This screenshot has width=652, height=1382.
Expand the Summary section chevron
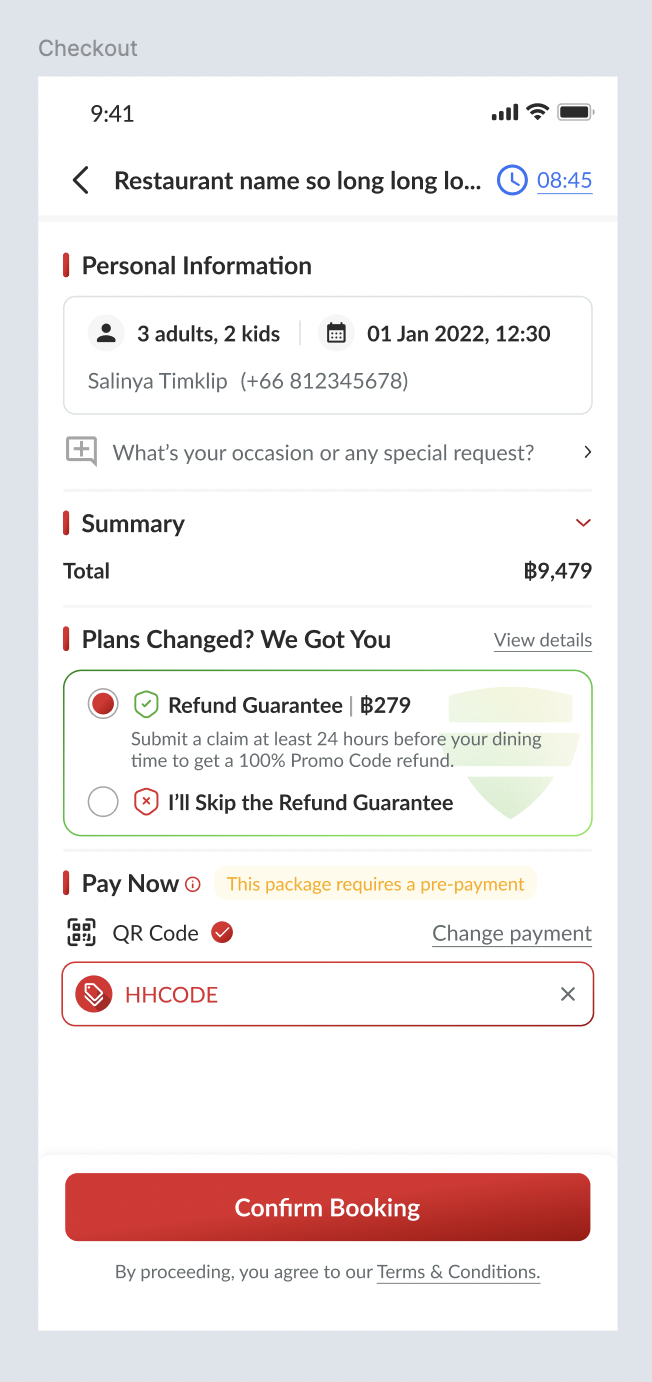pyautogui.click(x=583, y=523)
